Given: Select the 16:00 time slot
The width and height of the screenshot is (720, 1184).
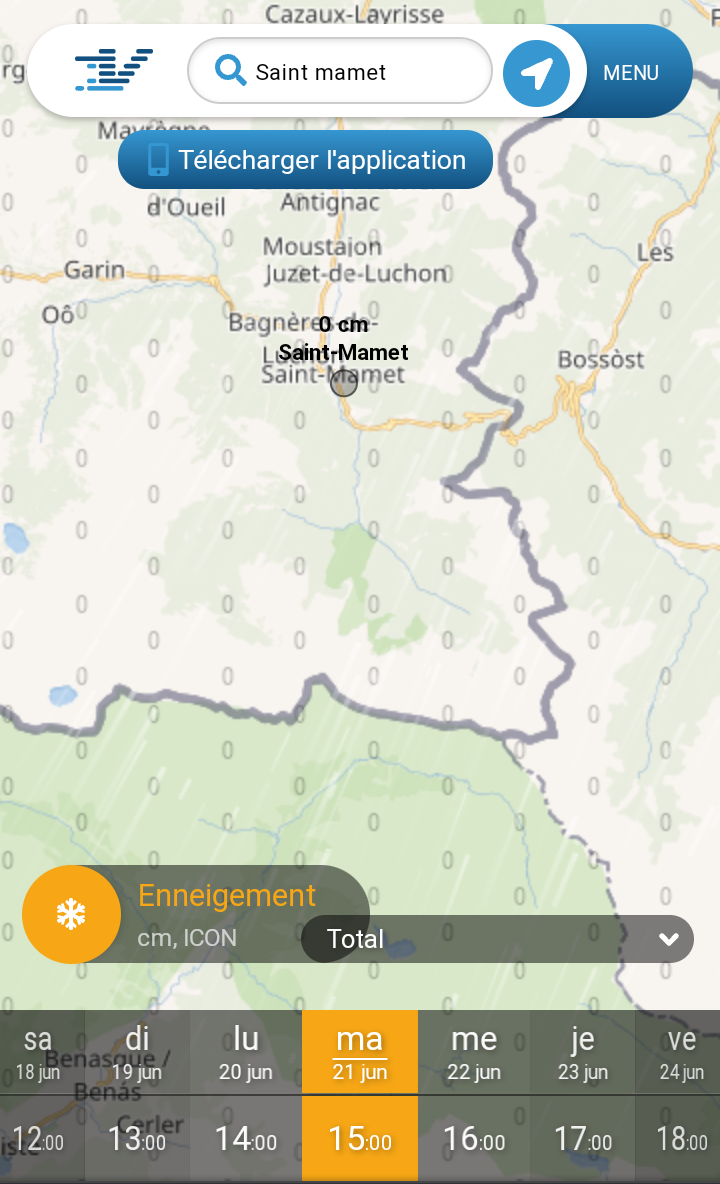Looking at the screenshot, I should click(474, 1140).
